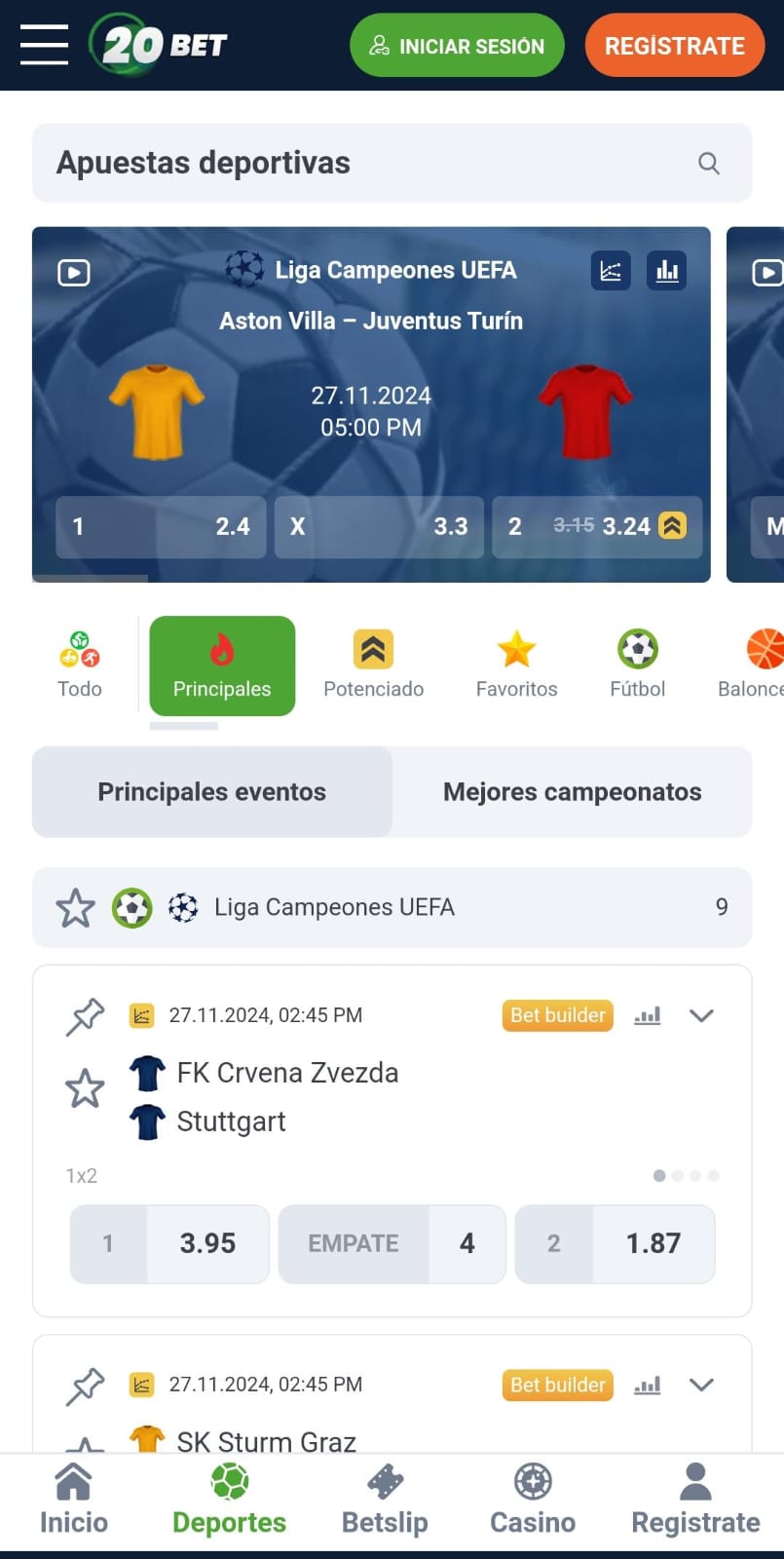Pin the FK Crvena Zvezda match
Viewport: 784px width, 1559px height.
tap(85, 1016)
